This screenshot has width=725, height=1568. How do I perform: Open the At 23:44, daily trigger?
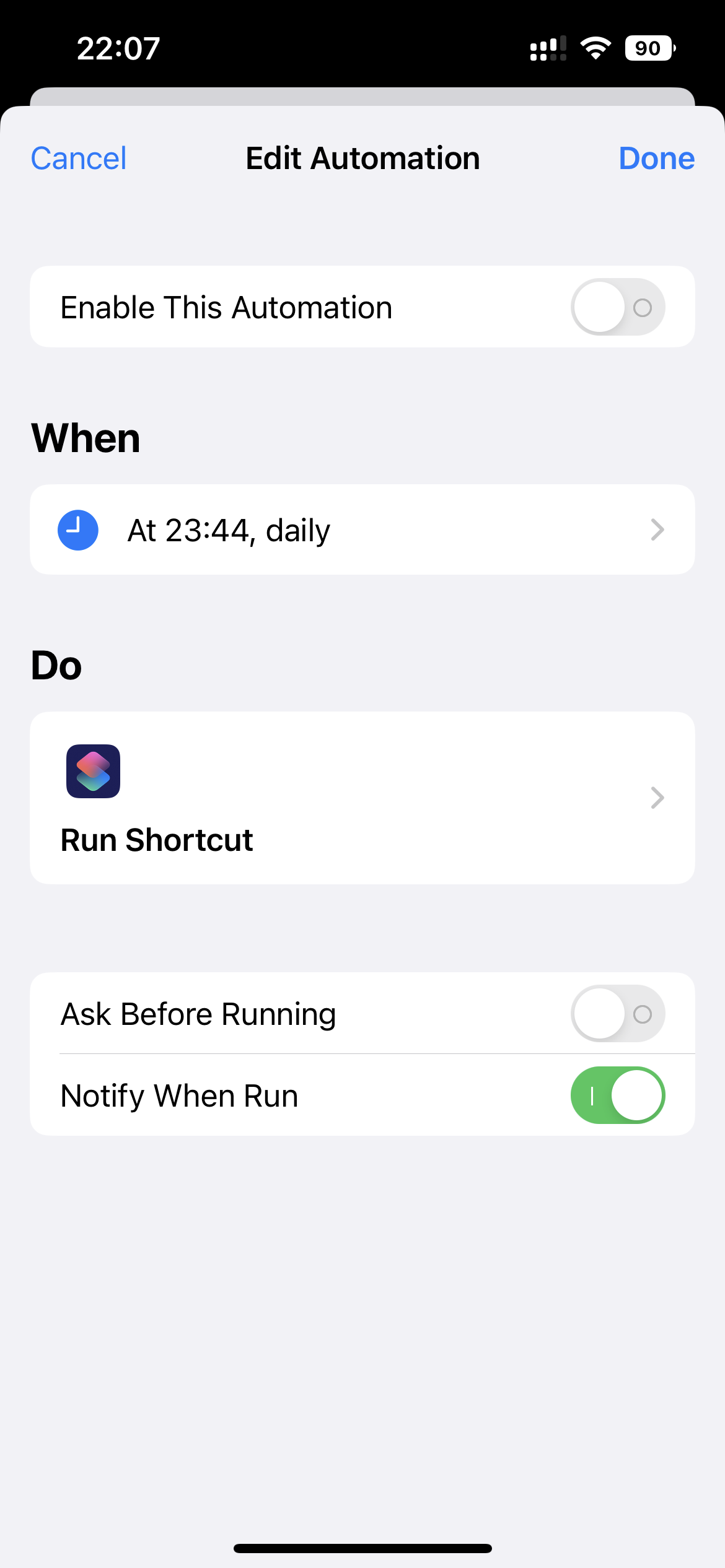[362, 530]
